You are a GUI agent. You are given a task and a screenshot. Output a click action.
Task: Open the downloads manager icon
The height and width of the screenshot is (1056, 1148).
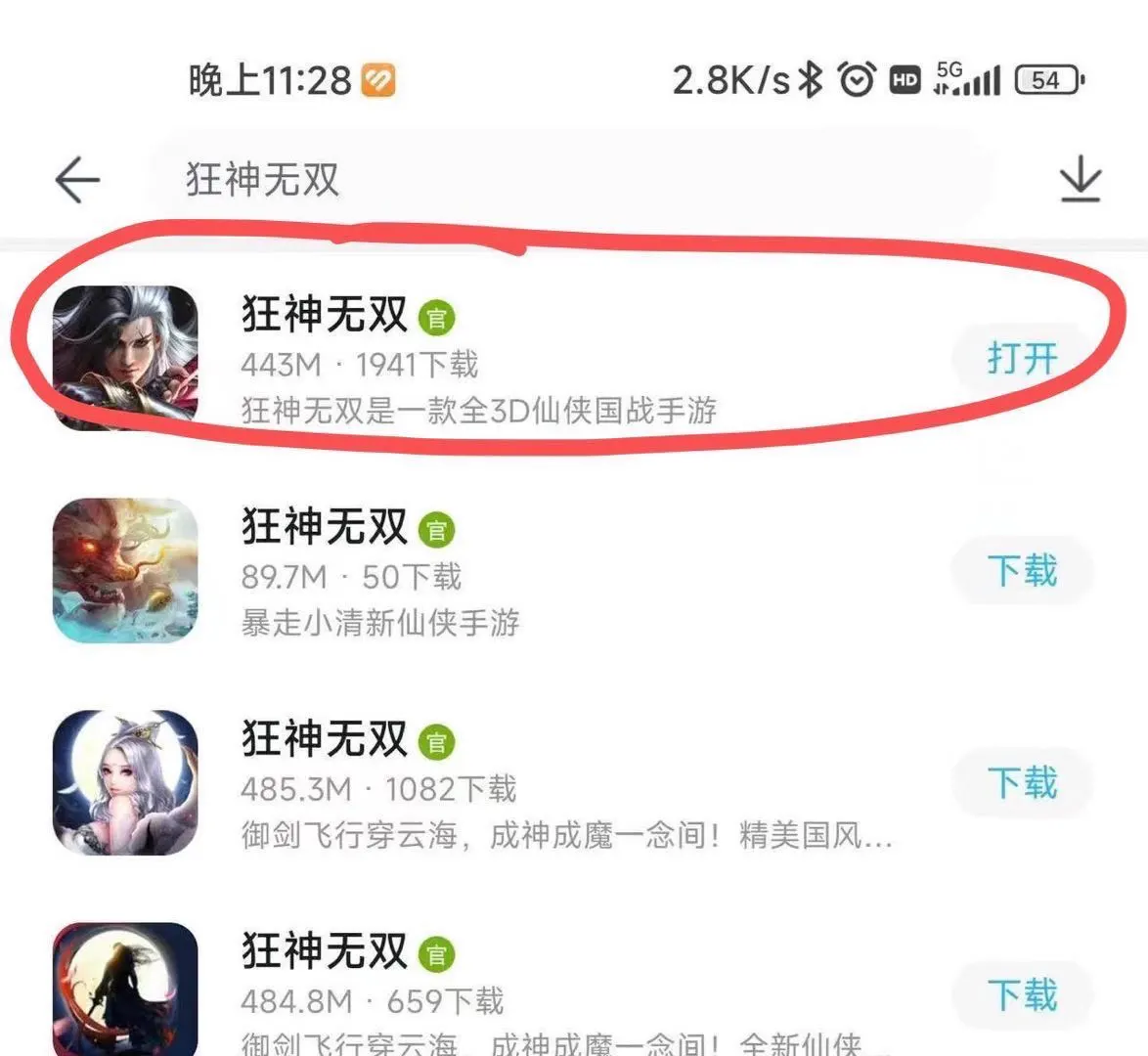click(x=1080, y=182)
